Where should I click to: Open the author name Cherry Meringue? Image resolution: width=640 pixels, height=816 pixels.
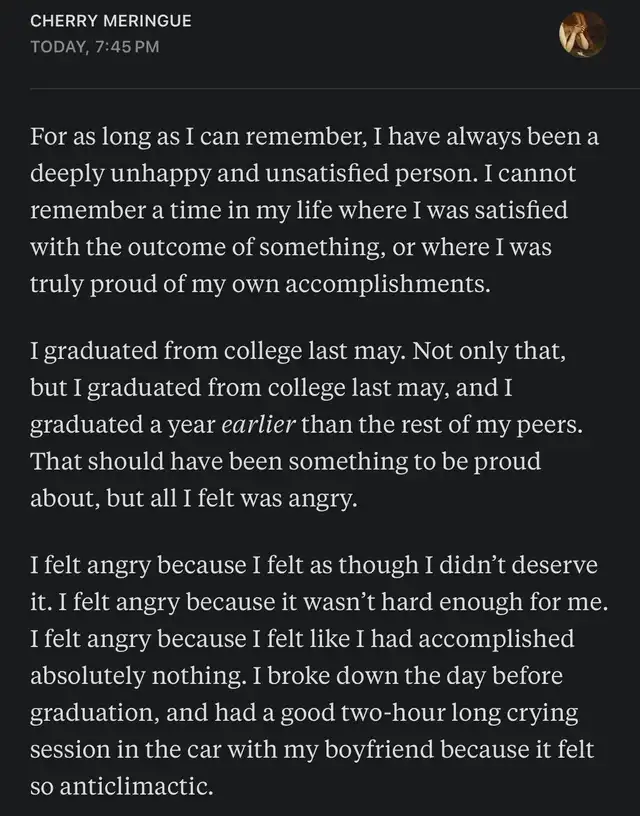tap(111, 21)
